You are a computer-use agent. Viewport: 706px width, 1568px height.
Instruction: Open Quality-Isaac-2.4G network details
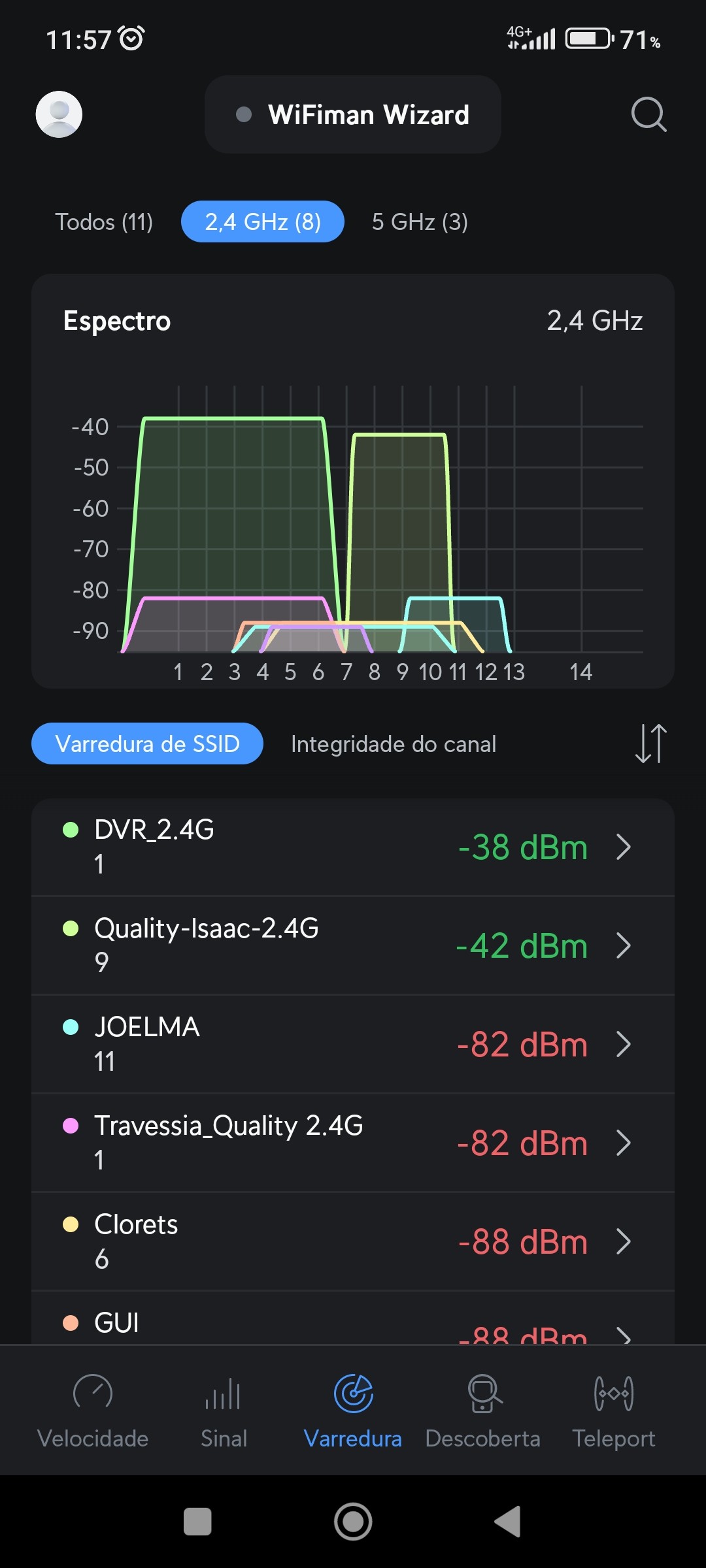coord(353,945)
